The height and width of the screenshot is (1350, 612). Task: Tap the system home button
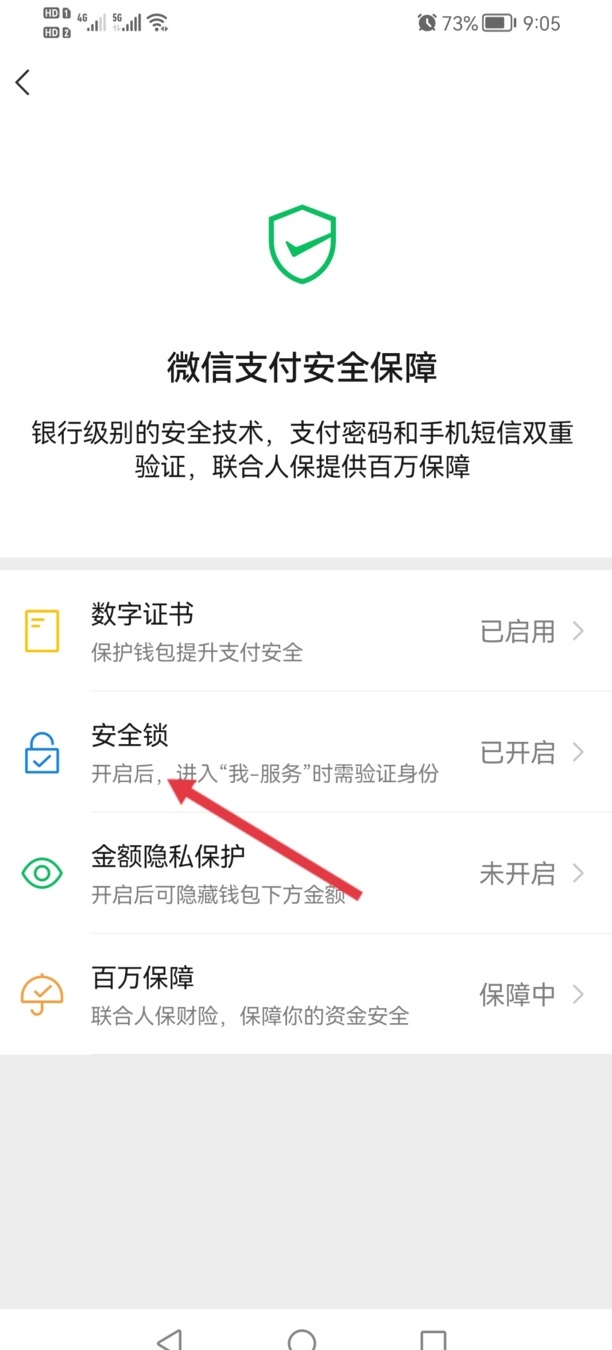(x=302, y=1338)
